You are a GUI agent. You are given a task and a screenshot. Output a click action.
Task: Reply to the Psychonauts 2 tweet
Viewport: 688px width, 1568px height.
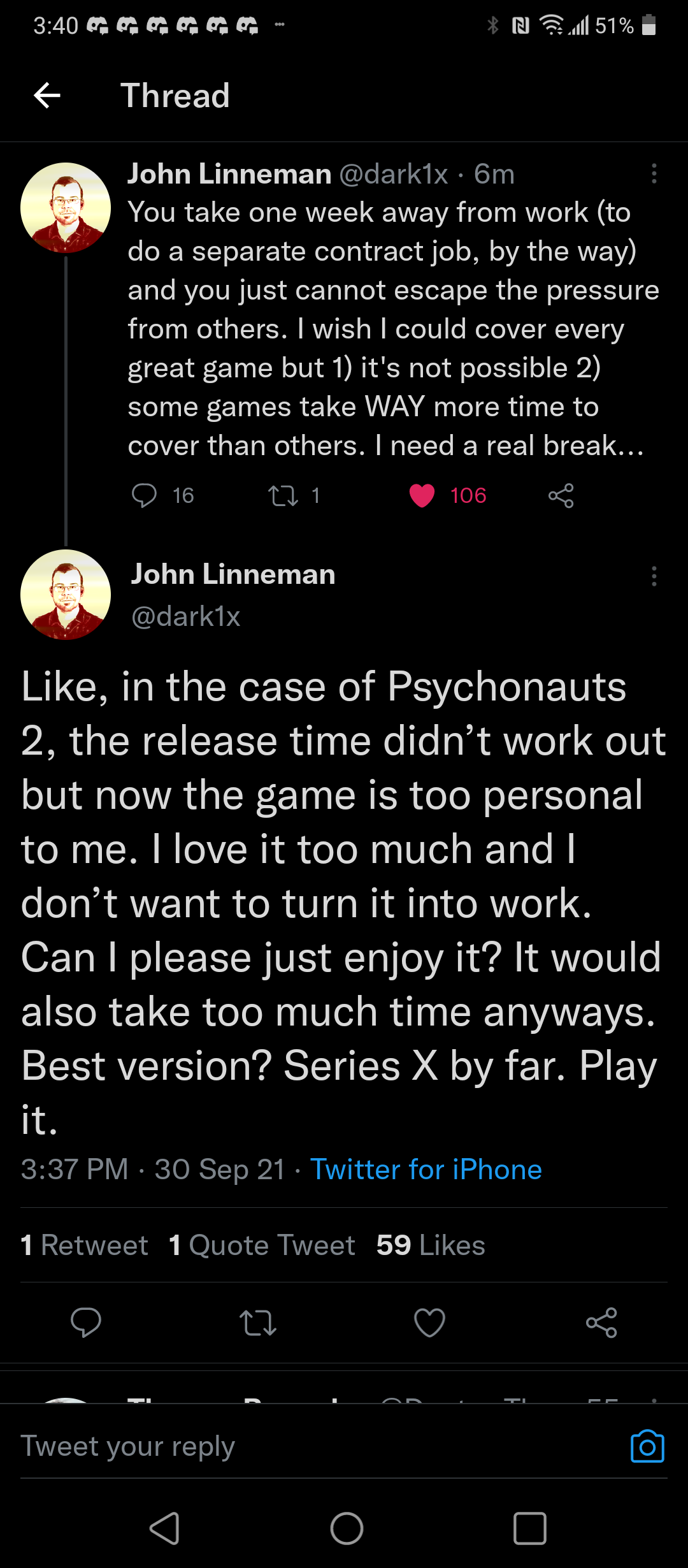[x=86, y=1323]
